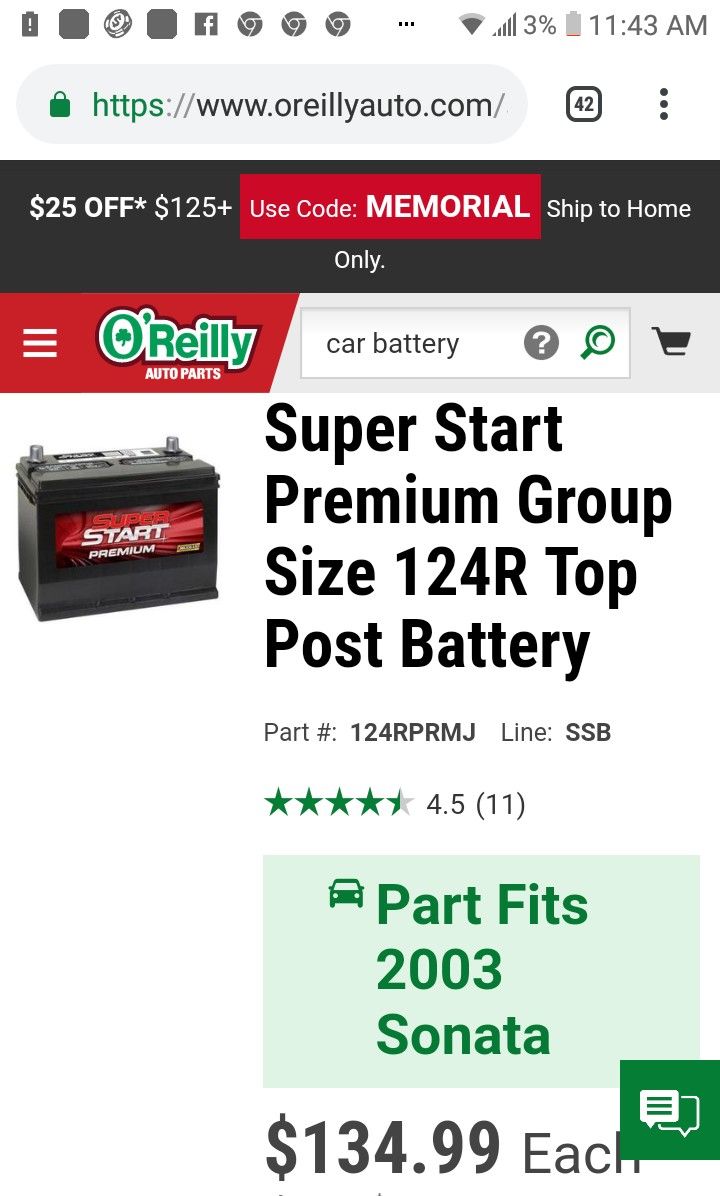Tap the car battery search field
Image resolution: width=720 pixels, height=1196 pixels.
(x=410, y=344)
